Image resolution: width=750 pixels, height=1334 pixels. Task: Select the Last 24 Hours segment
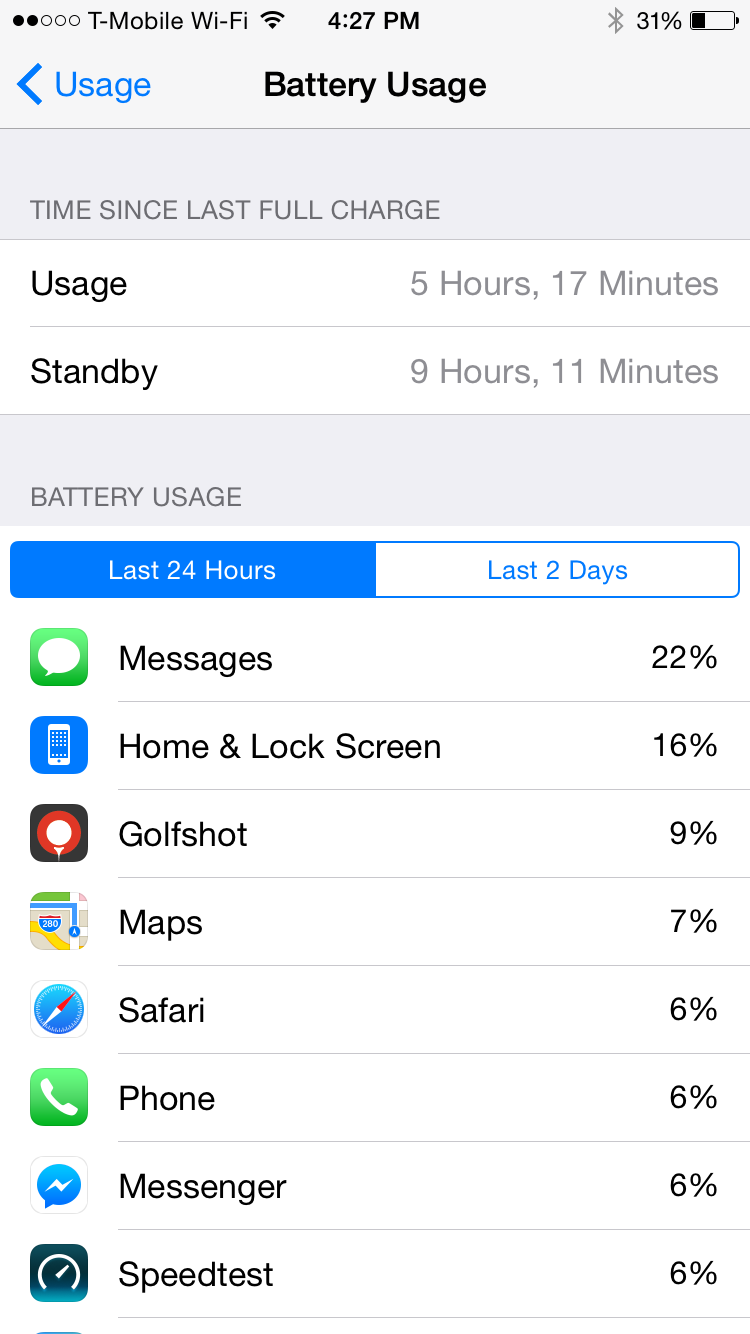pyautogui.click(x=193, y=570)
